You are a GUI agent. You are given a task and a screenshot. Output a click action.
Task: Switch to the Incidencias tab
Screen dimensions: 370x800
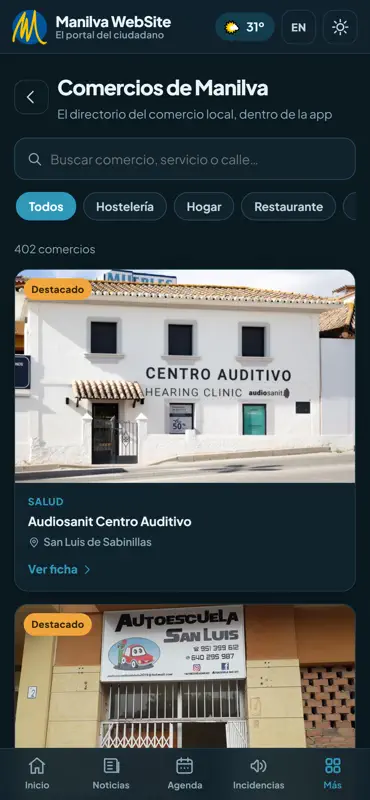pyautogui.click(x=259, y=773)
